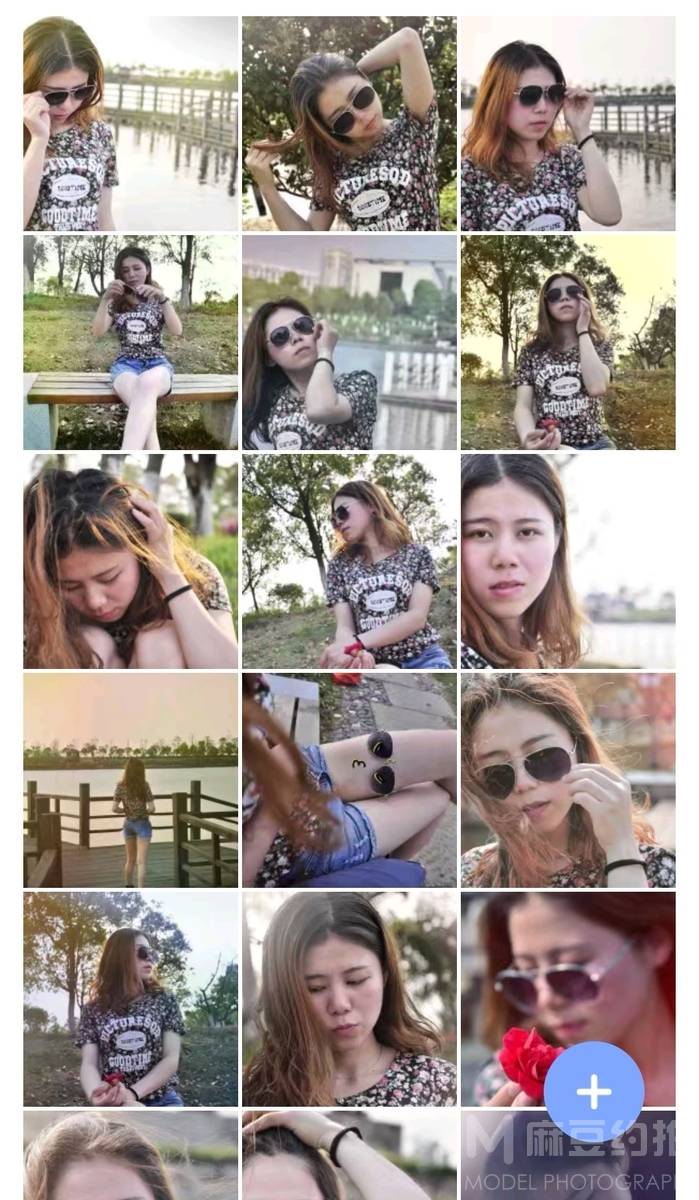View the photo sitting under tree, yellow sky
This screenshot has width=699, height=1200.
point(567,342)
